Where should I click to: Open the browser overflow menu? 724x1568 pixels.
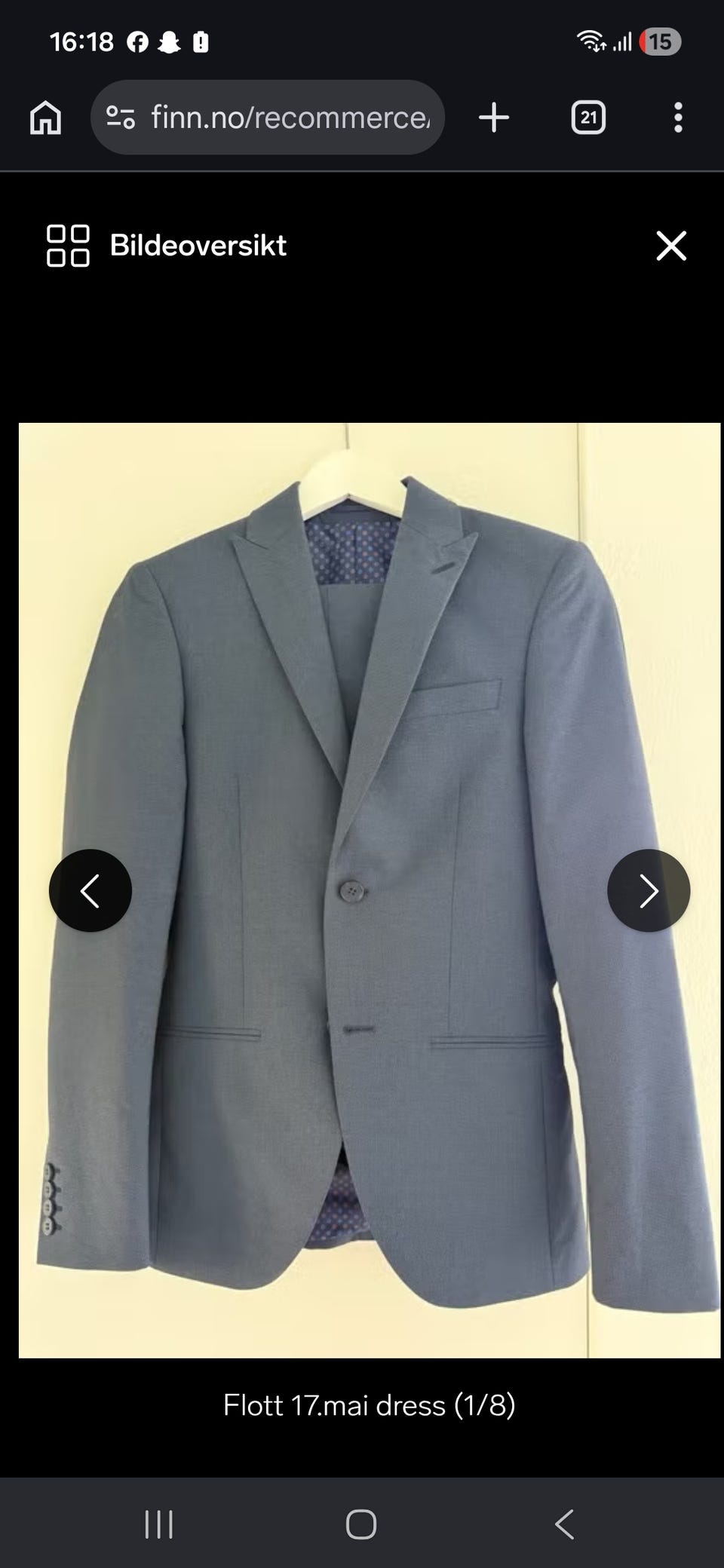pyautogui.click(x=678, y=118)
